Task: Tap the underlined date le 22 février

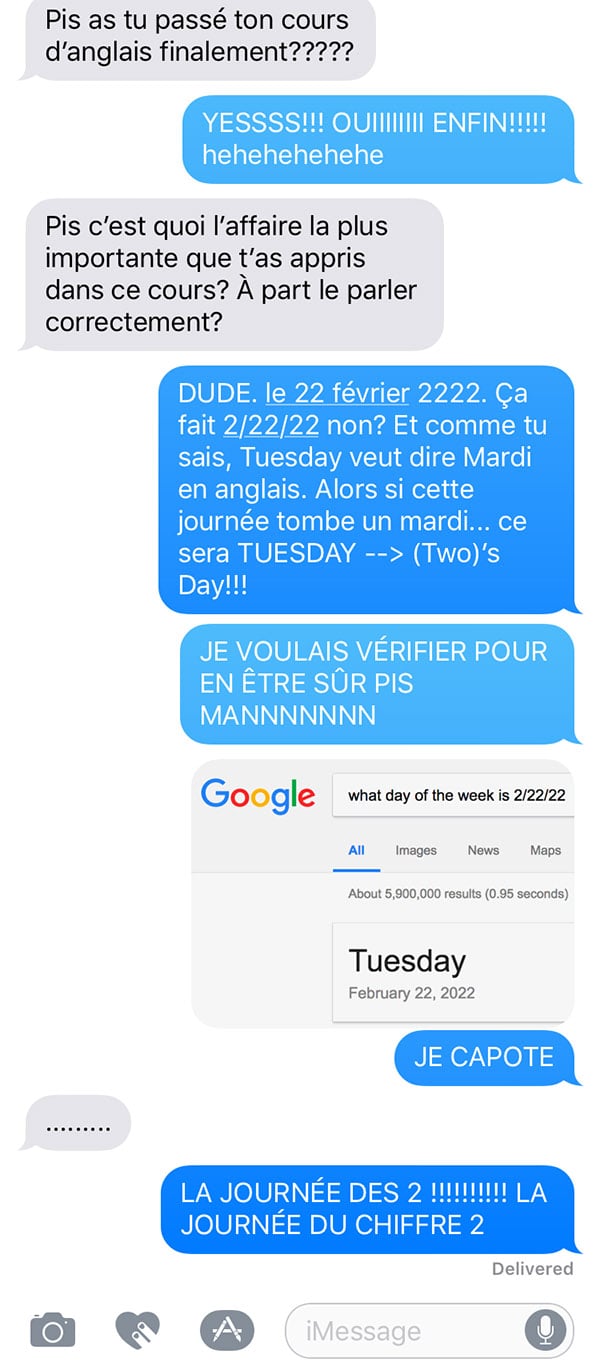Action: 338,393
